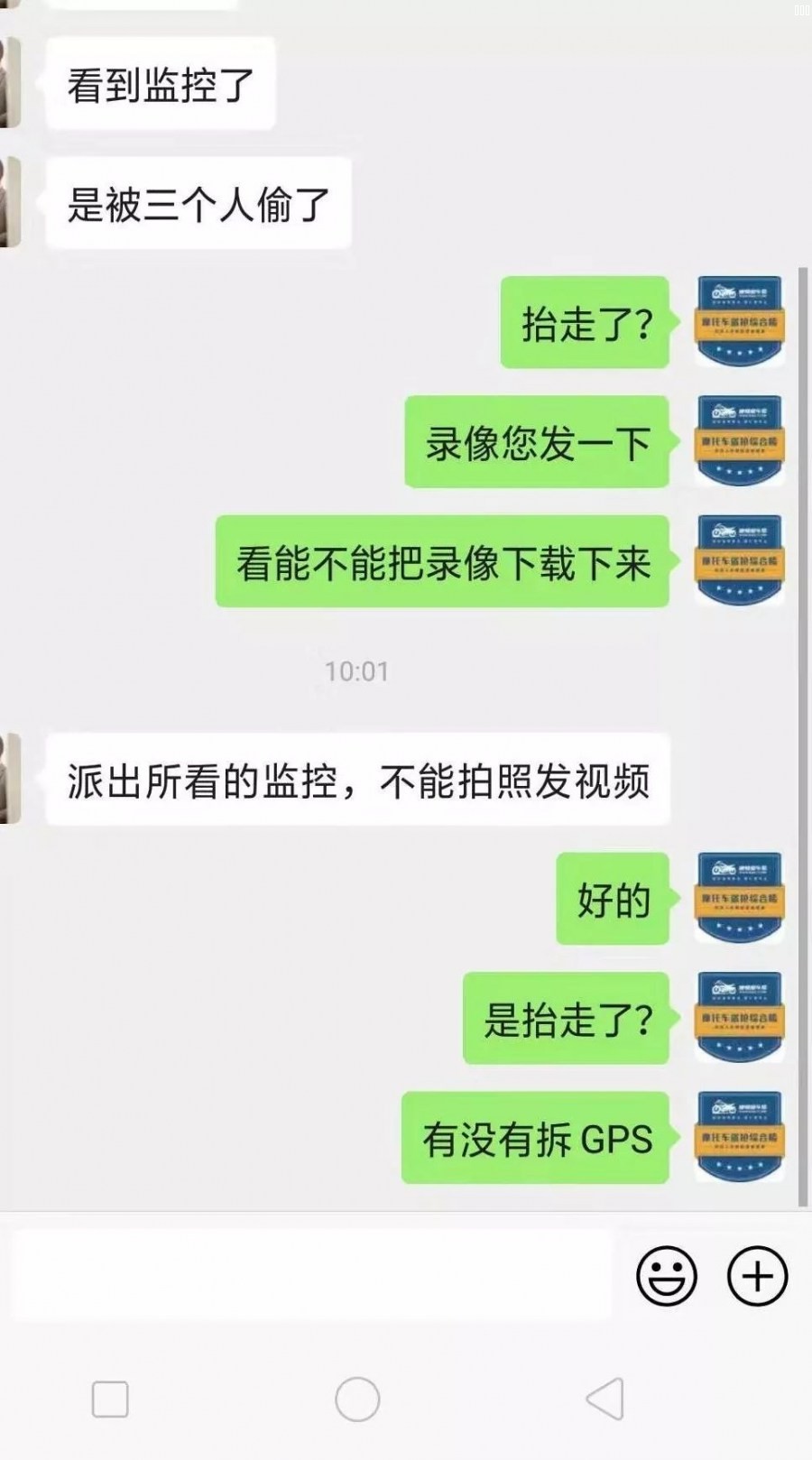Image resolution: width=812 pixels, height=1460 pixels.
Task: Go to the home screen
Action: 357,1400
